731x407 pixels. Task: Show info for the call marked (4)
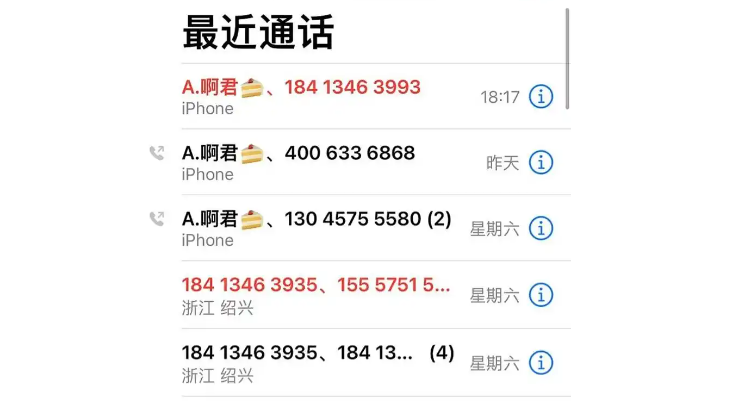[x=540, y=362]
